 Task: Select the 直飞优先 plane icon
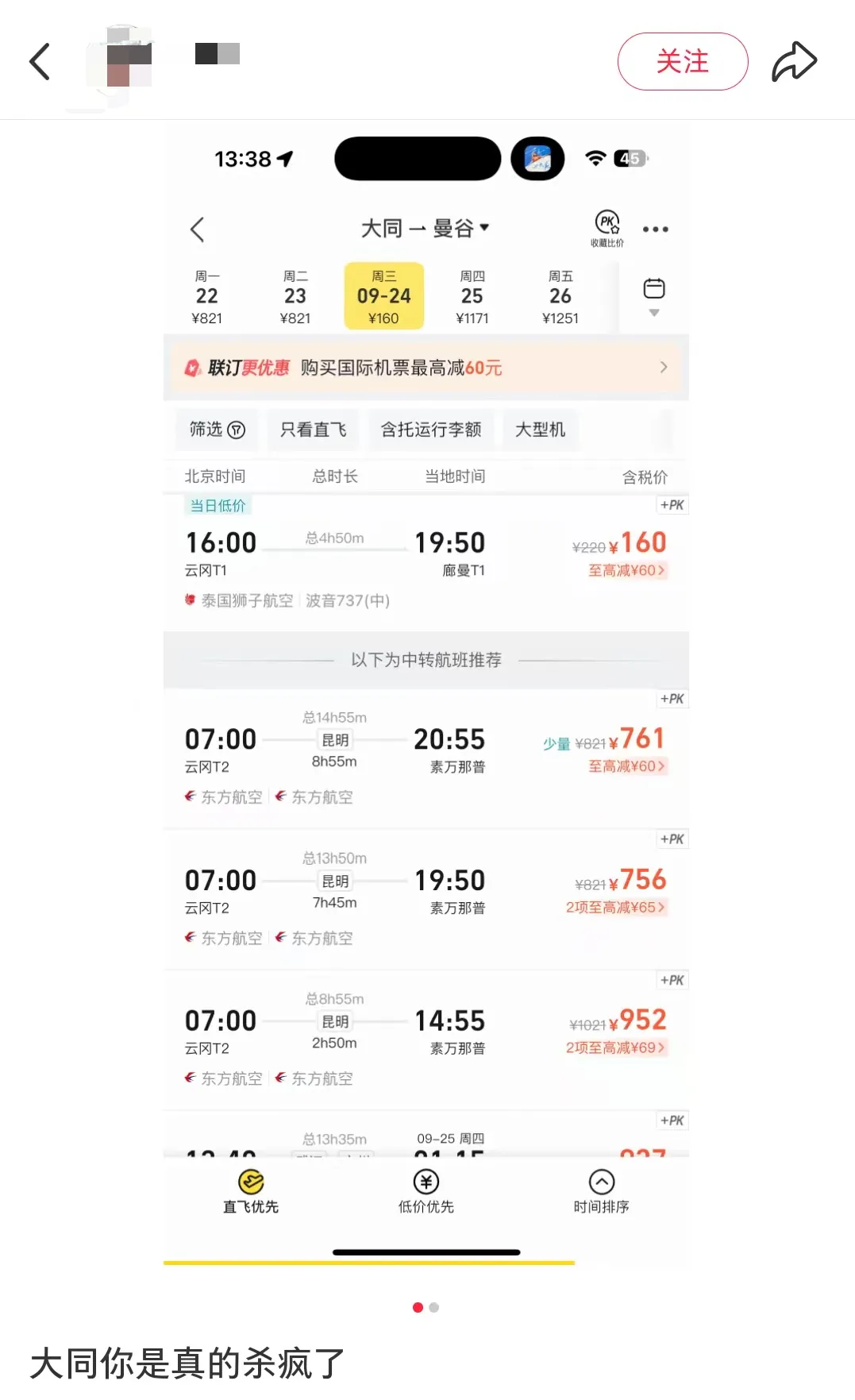252,1182
